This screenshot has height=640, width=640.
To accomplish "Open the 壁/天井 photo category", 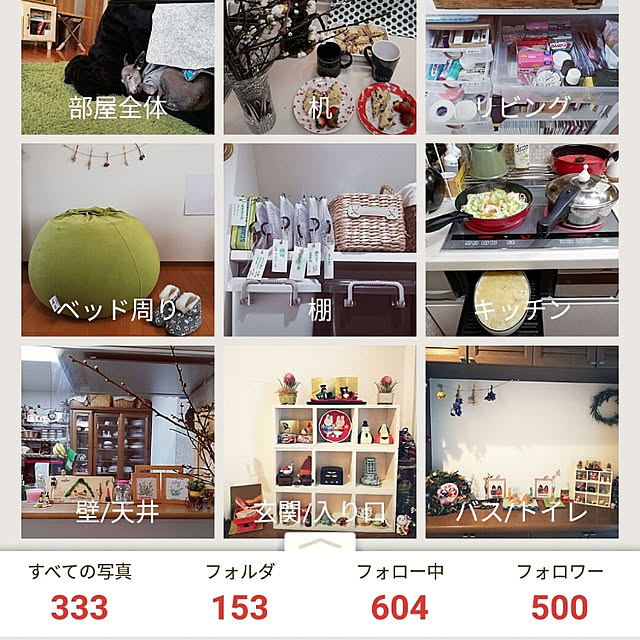I will 118,442.
